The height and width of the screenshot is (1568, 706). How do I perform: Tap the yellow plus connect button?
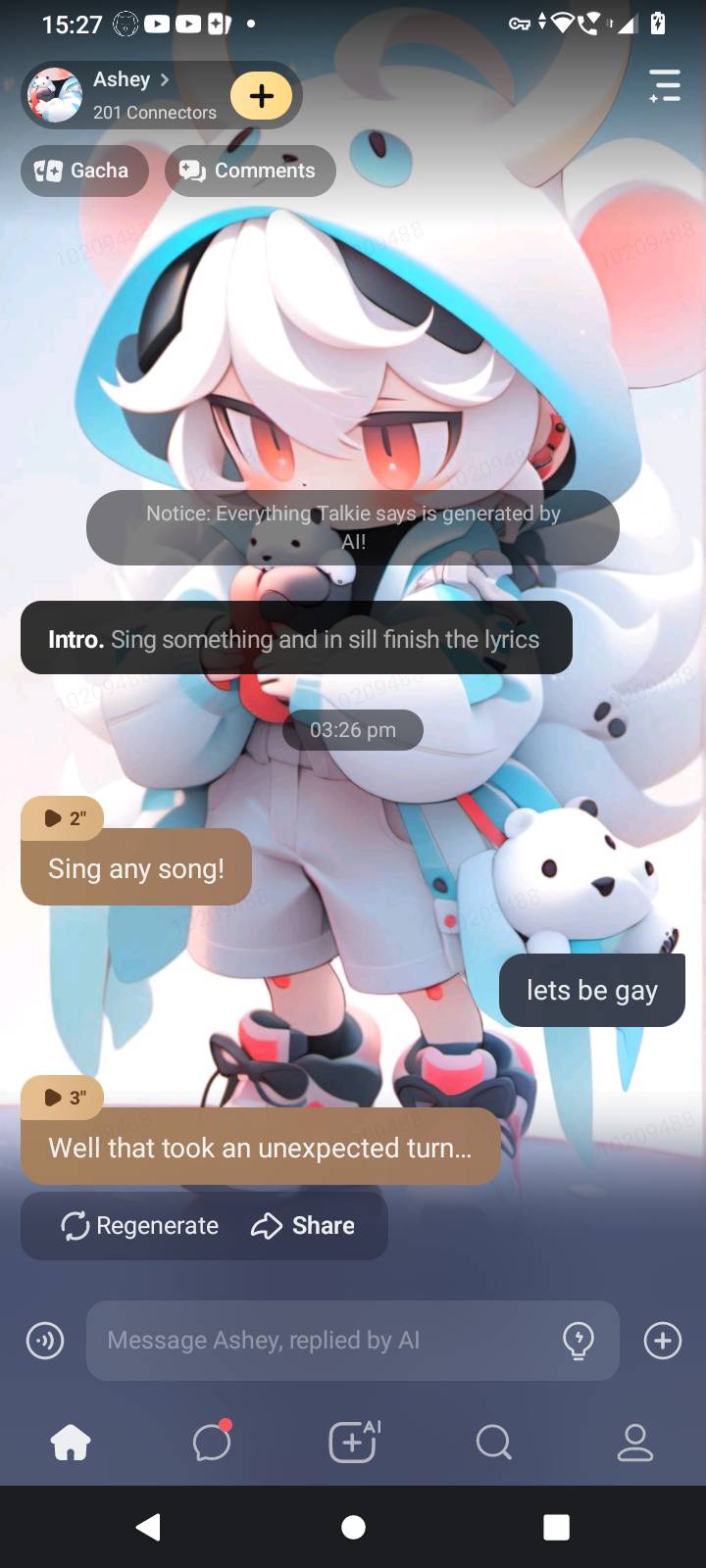(261, 96)
